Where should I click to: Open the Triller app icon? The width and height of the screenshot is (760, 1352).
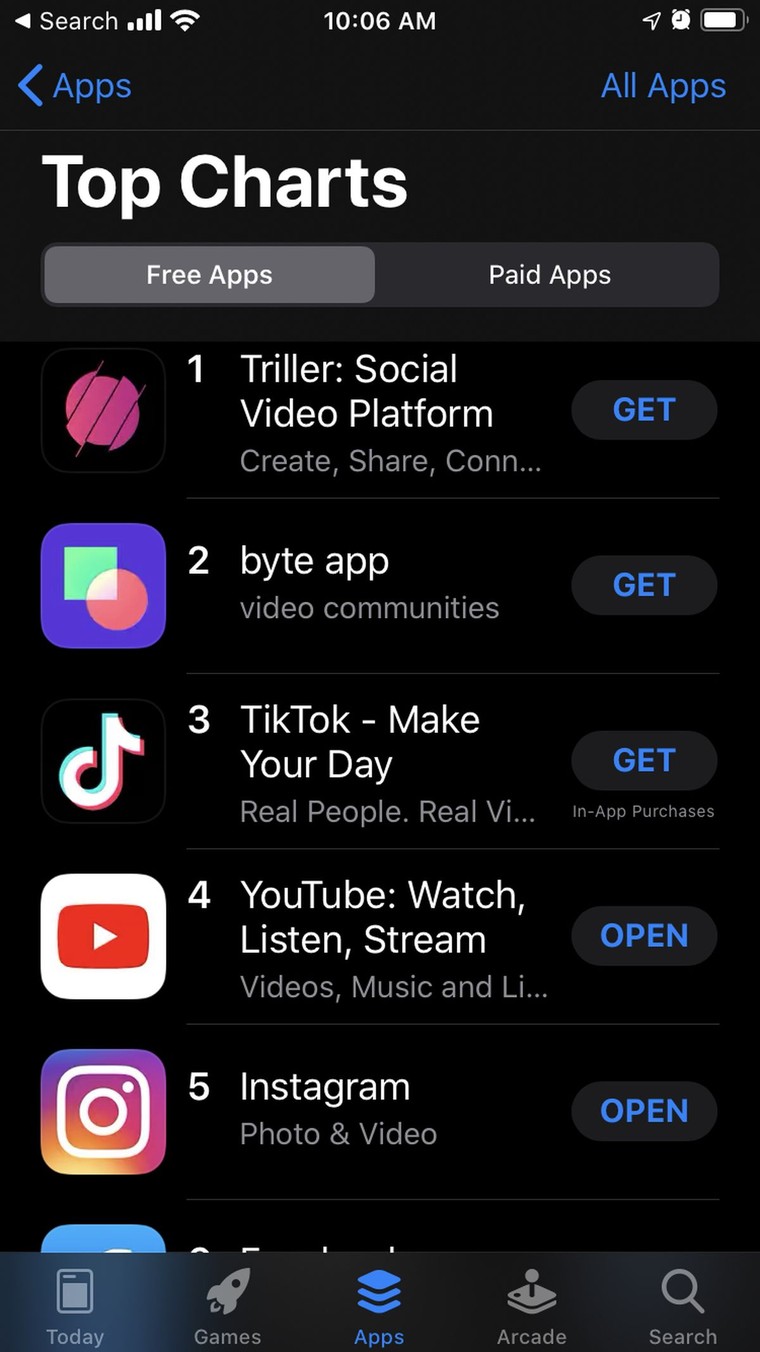pos(103,410)
